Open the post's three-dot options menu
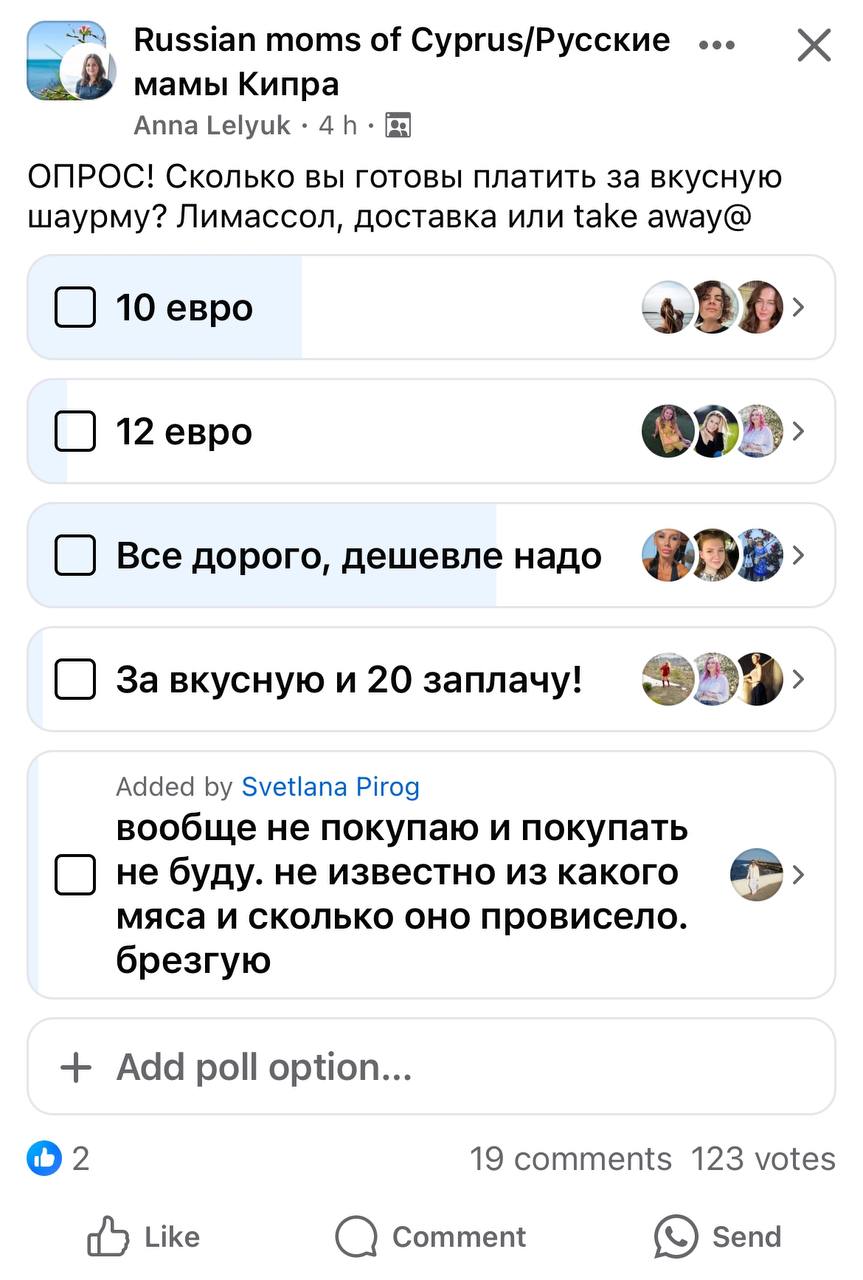Viewport: 863px width, 1280px height. tap(717, 45)
